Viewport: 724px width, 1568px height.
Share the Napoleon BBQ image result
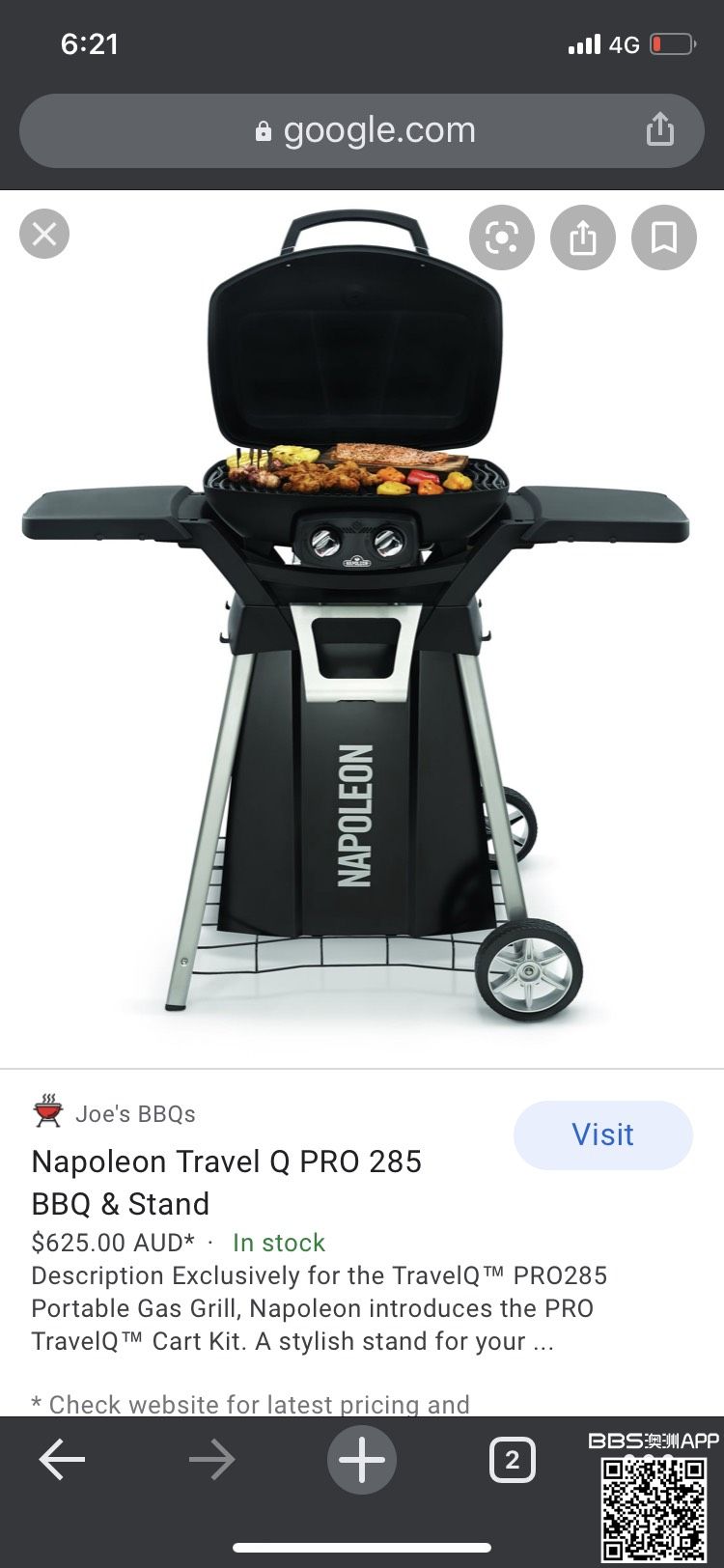(583, 237)
